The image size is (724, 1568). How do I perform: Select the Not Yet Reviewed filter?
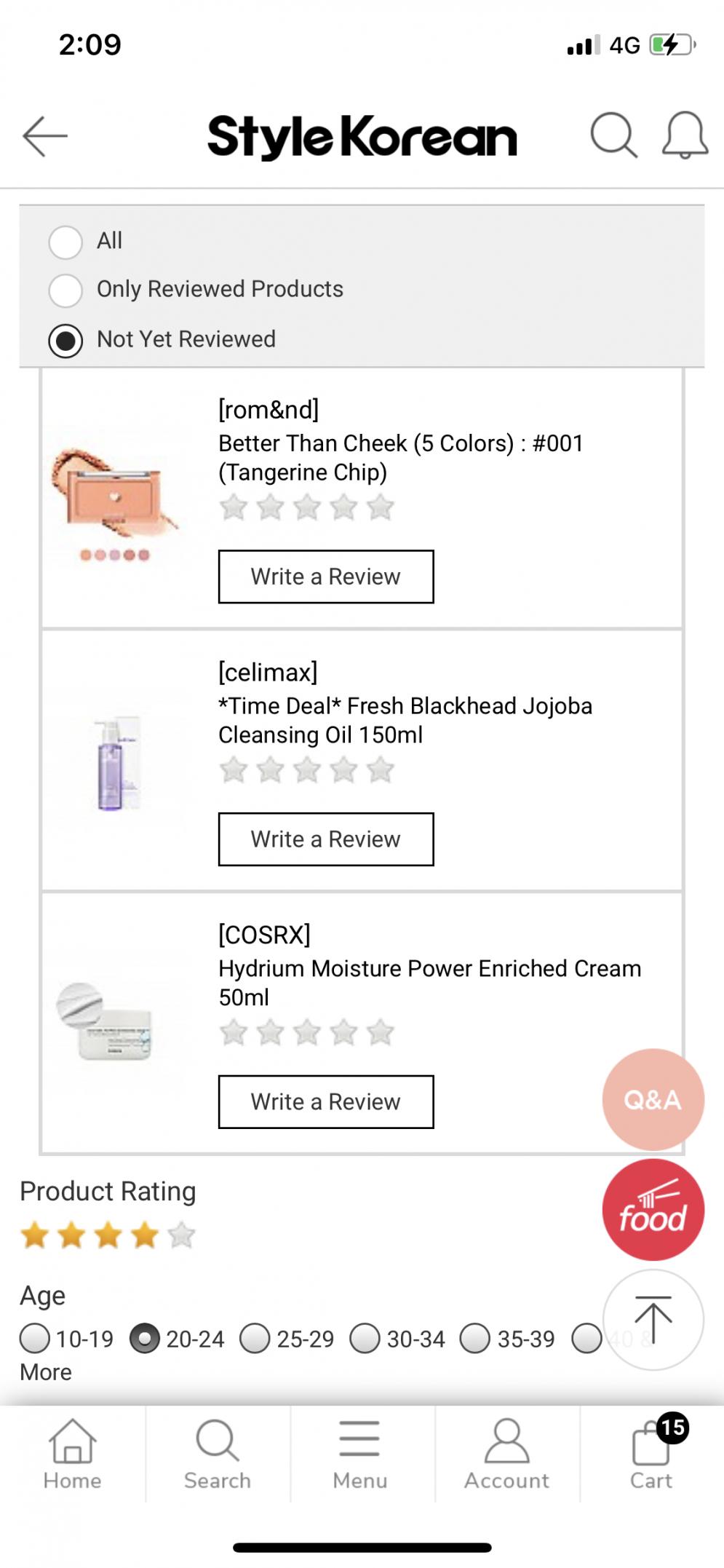tap(65, 340)
